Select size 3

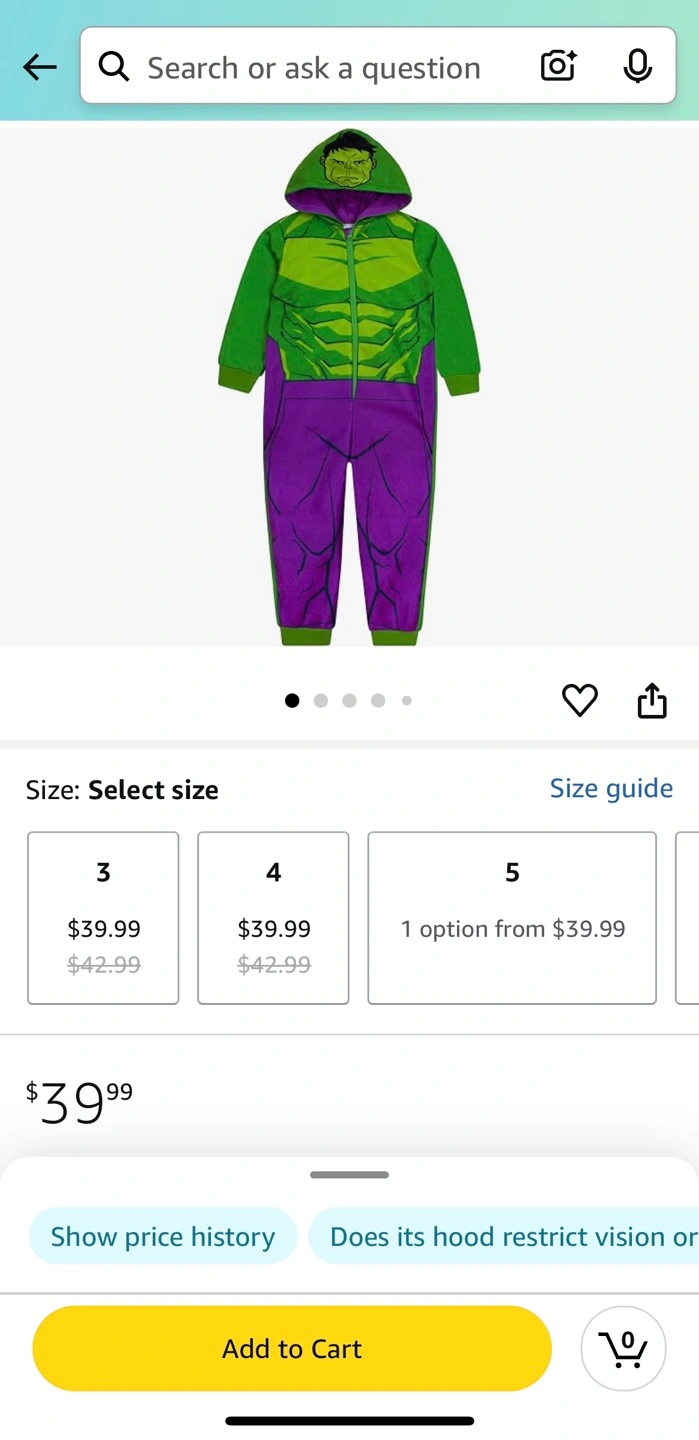click(103, 918)
